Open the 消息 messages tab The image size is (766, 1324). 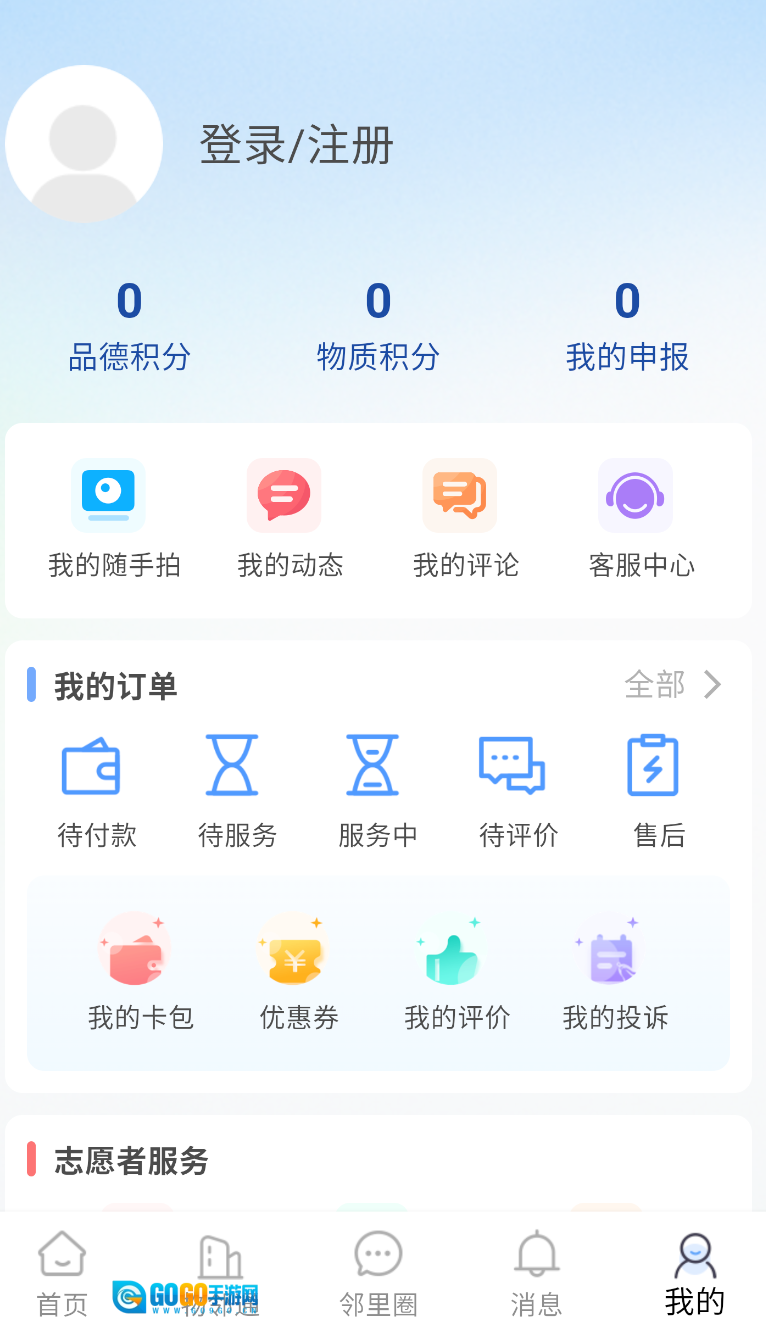click(x=536, y=1270)
